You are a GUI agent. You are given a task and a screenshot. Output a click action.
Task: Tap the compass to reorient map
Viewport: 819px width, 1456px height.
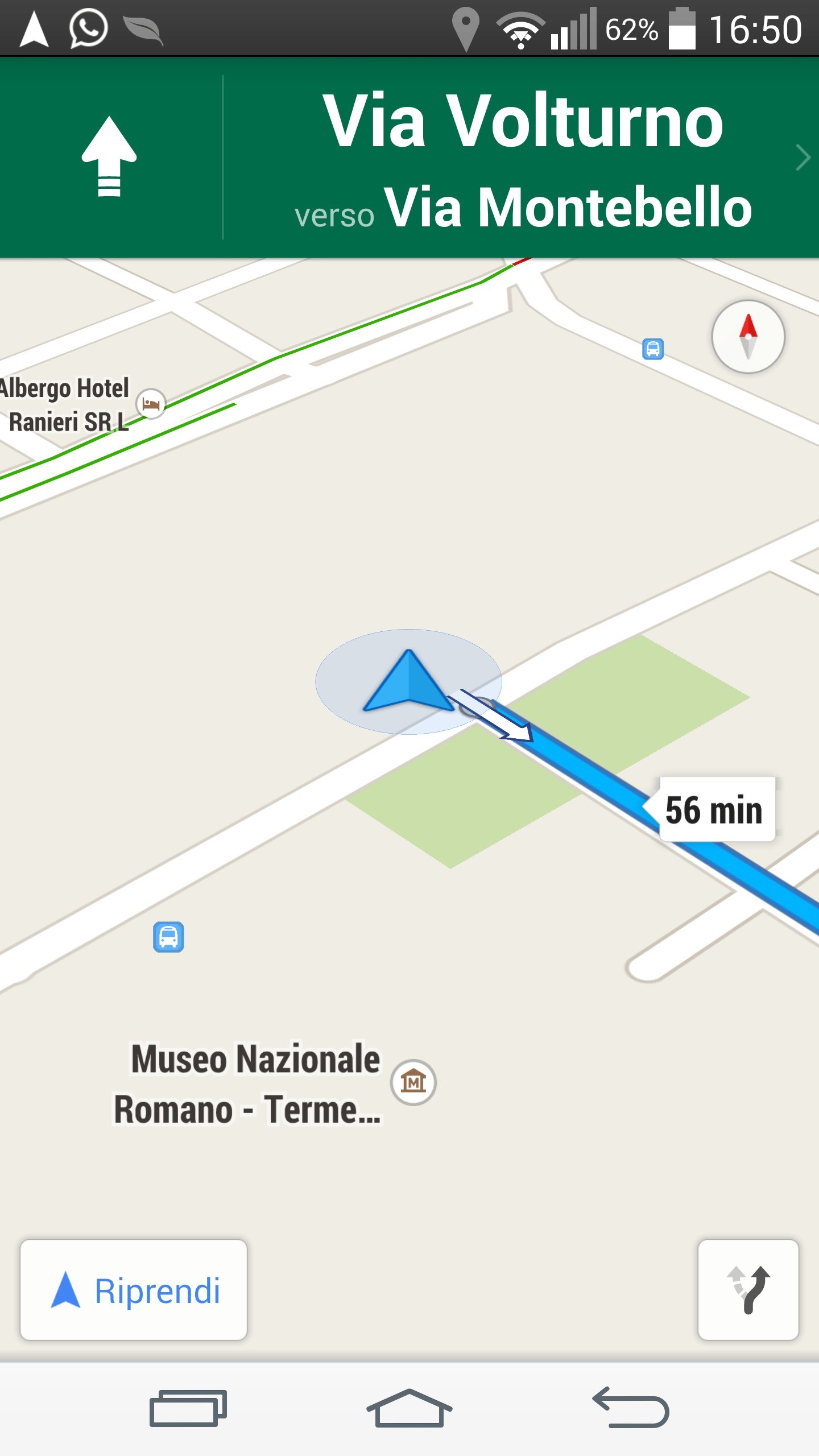click(748, 337)
